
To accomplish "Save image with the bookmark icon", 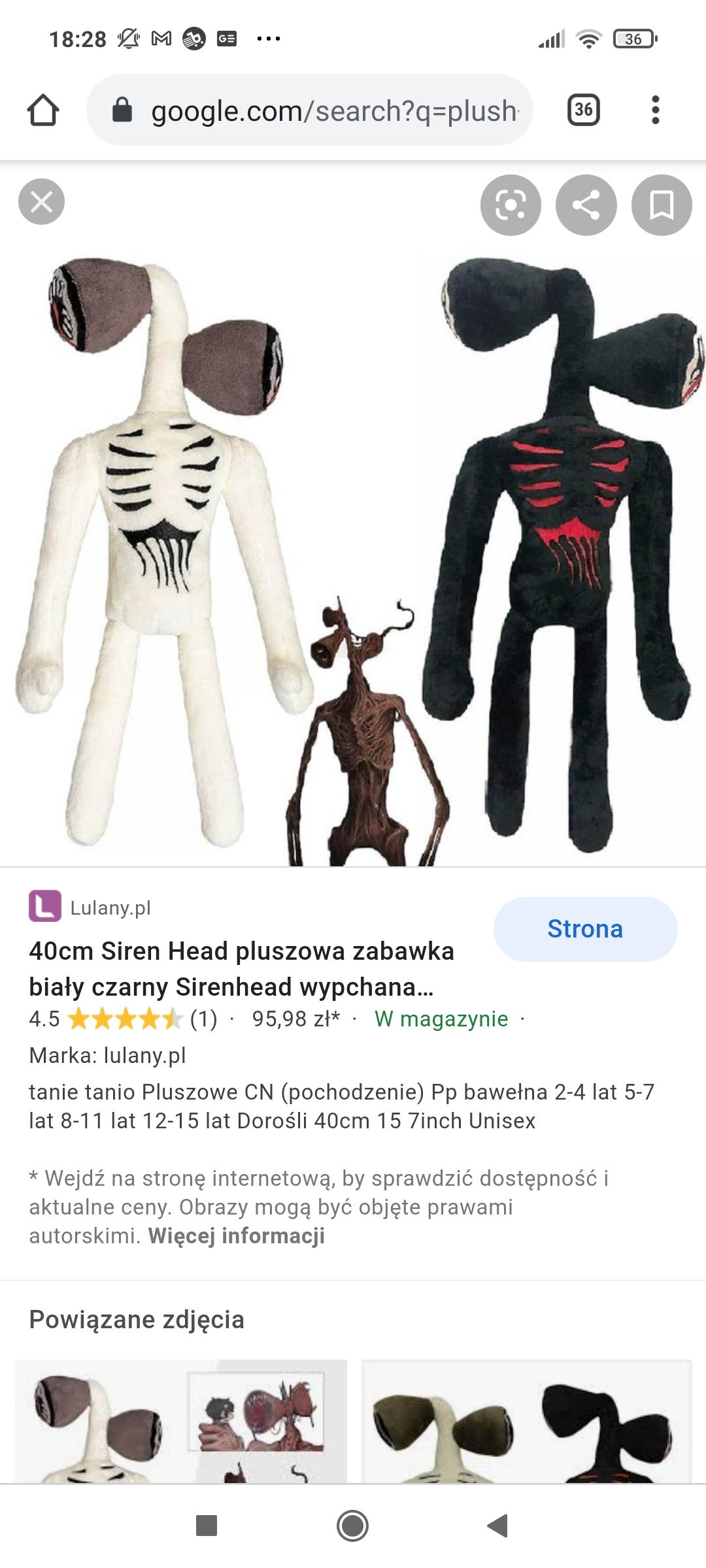I will tap(662, 205).
